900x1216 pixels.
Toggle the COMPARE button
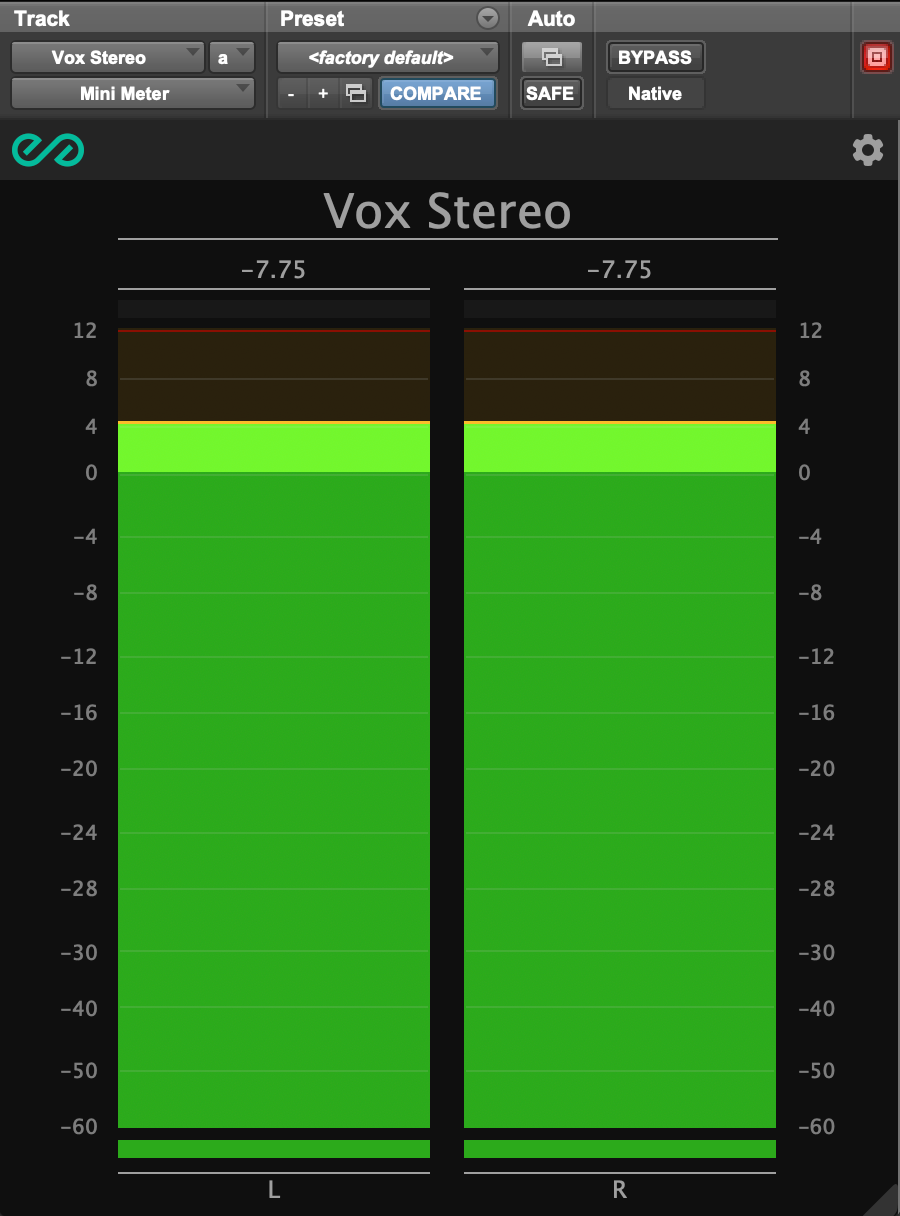click(x=436, y=94)
